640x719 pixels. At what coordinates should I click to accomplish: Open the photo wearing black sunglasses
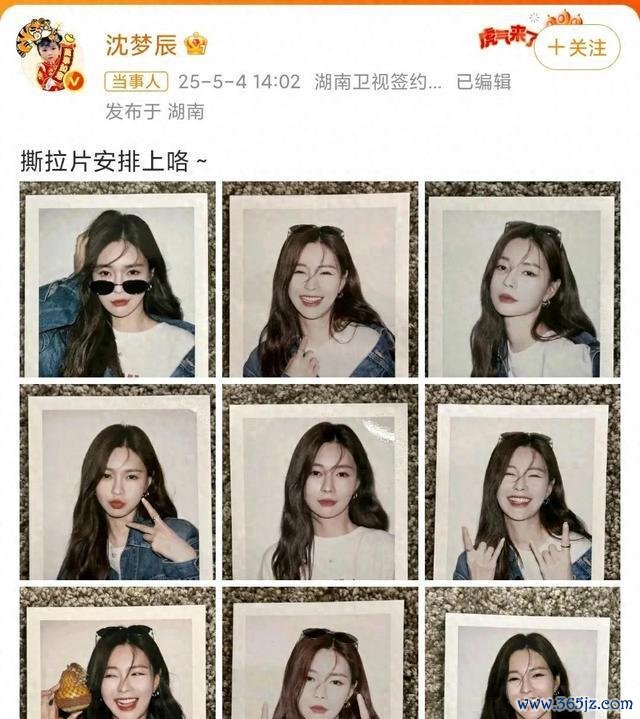coord(118,283)
